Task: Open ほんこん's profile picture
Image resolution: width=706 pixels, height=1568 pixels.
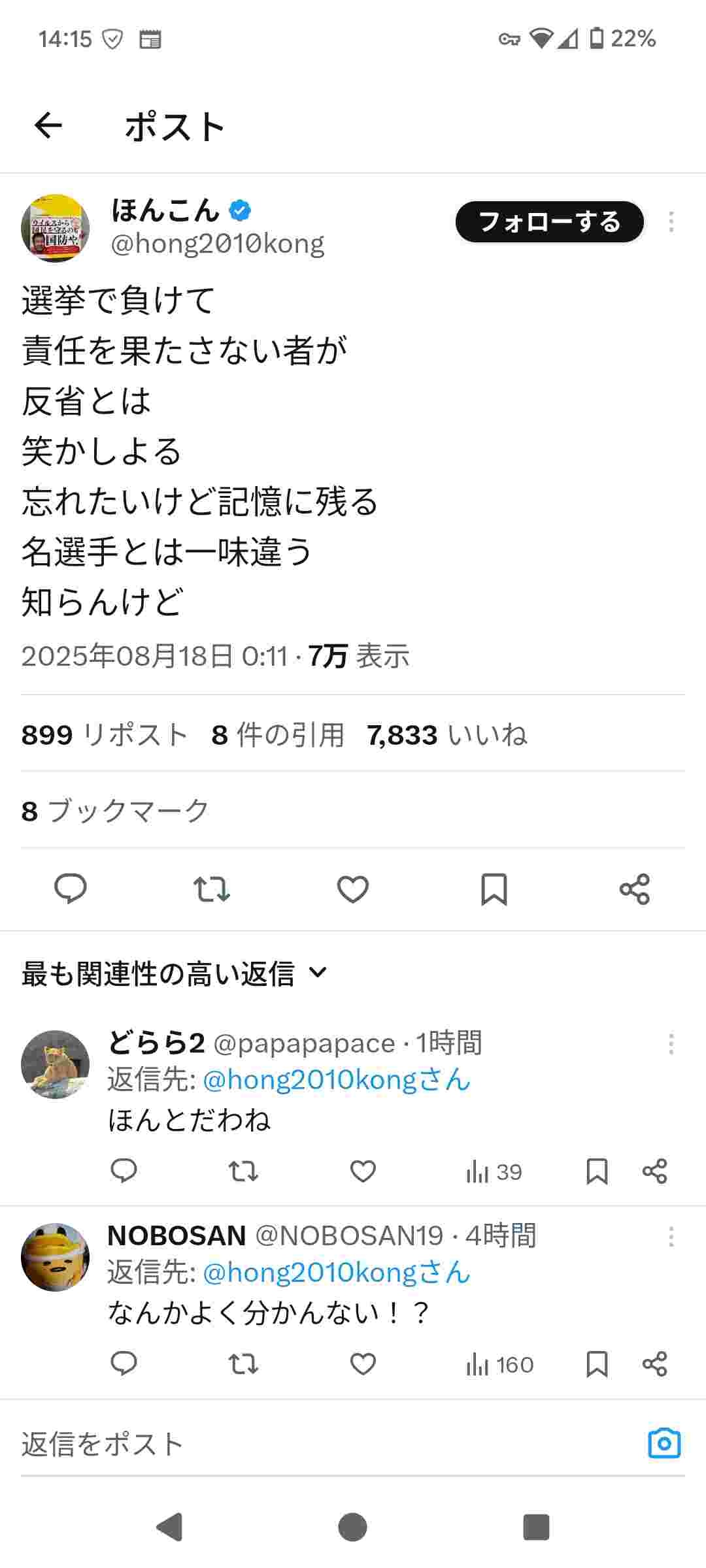Action: coord(56,228)
